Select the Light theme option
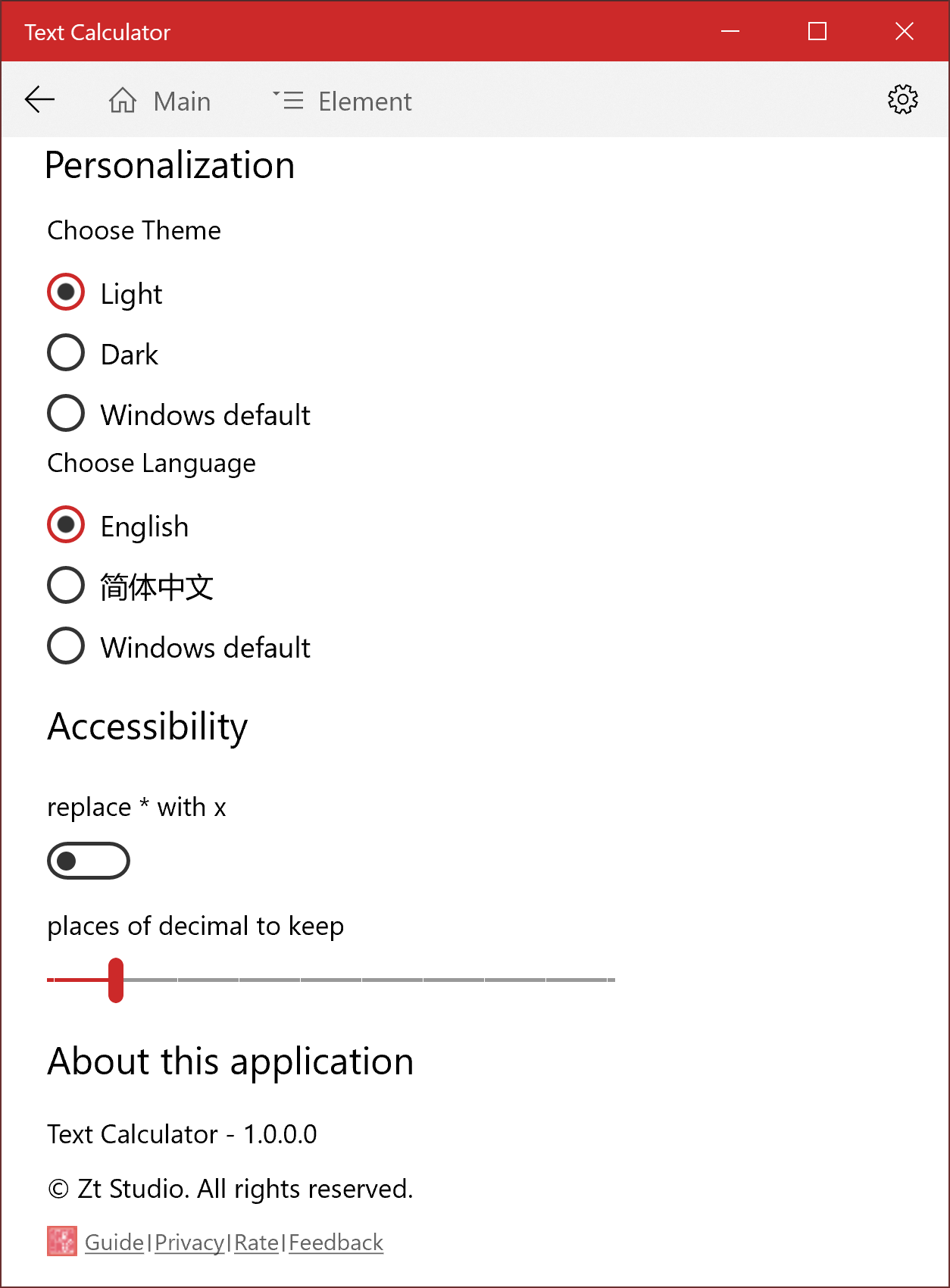 tap(105, 293)
